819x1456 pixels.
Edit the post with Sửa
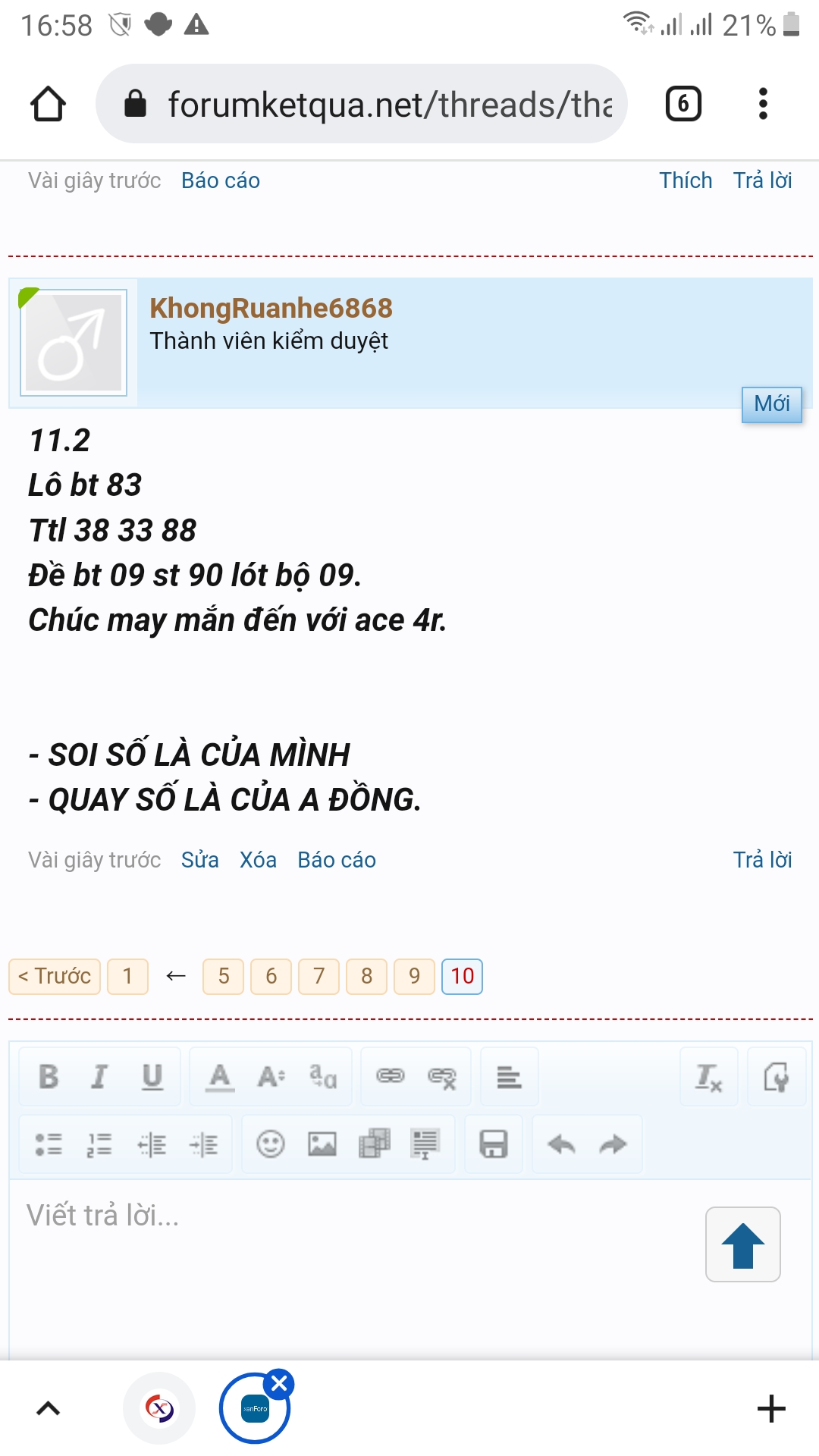tap(199, 860)
